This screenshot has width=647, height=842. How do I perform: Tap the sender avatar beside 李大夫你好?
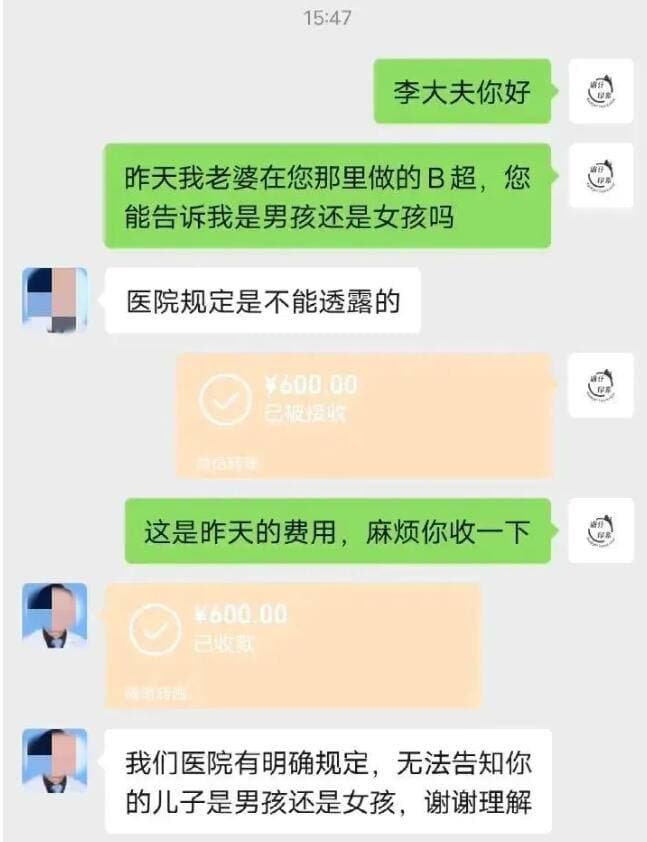tap(601, 91)
